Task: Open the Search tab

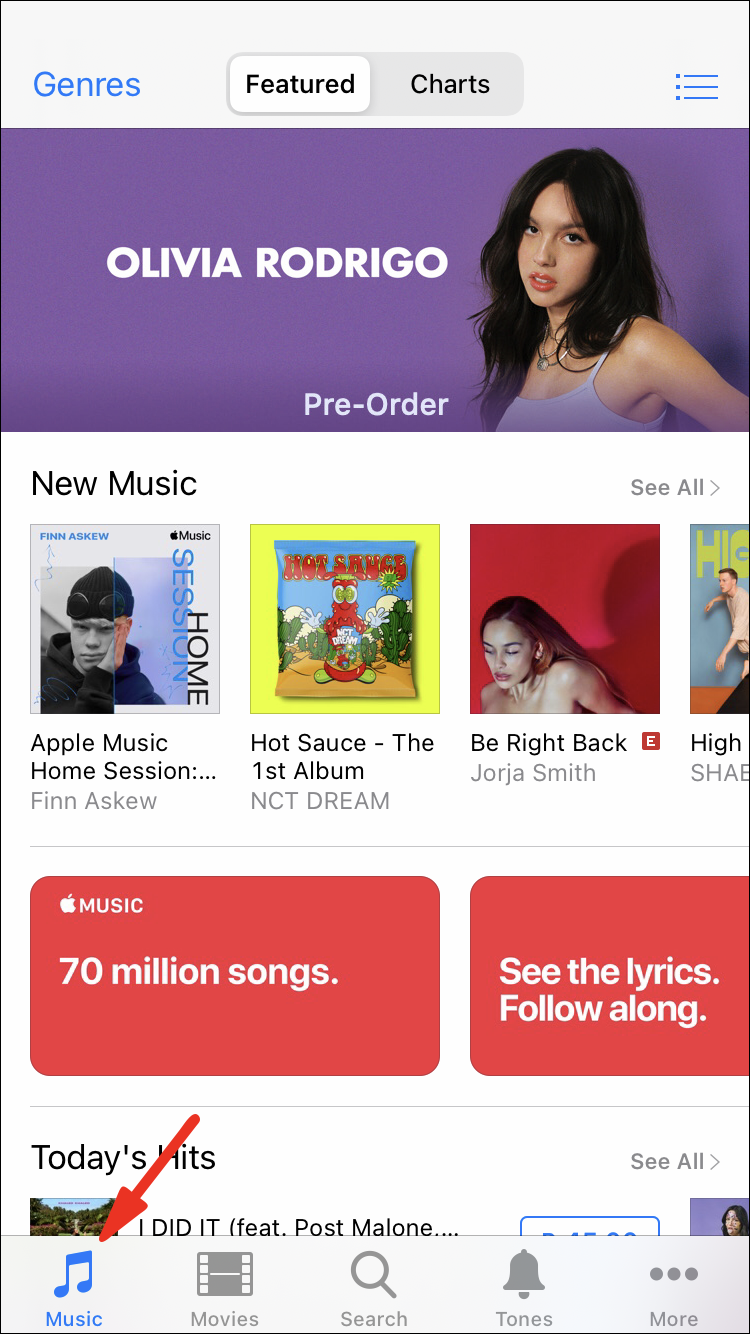Action: (374, 1288)
